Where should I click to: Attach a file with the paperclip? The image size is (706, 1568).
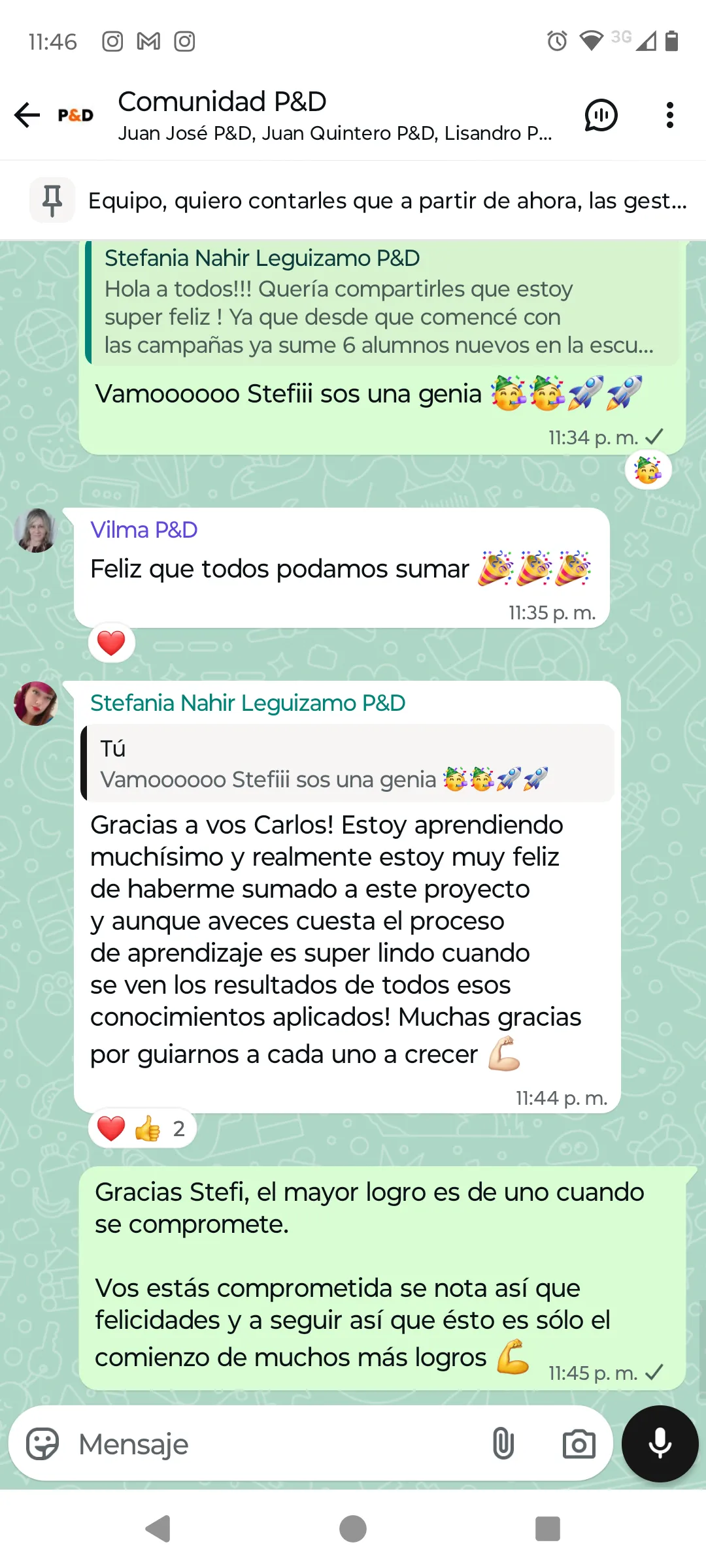pyautogui.click(x=503, y=1444)
